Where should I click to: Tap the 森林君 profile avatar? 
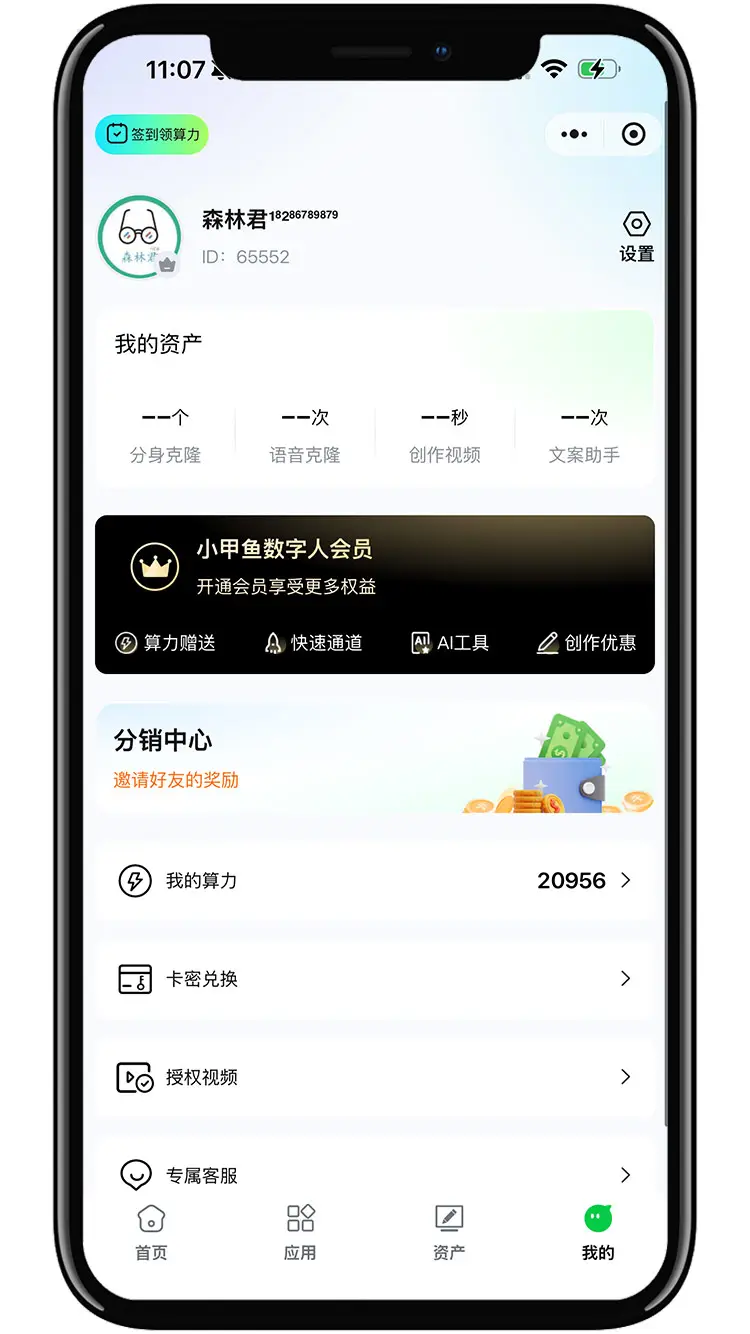(139, 237)
